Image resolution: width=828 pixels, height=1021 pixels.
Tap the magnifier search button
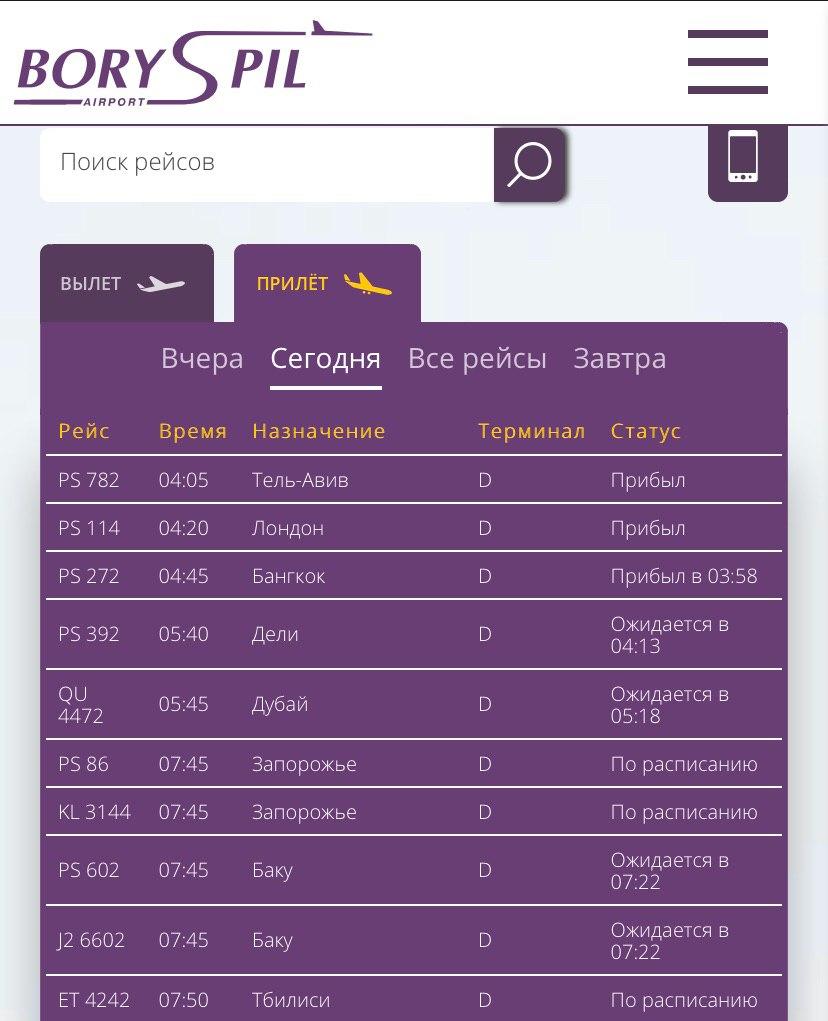[529, 164]
